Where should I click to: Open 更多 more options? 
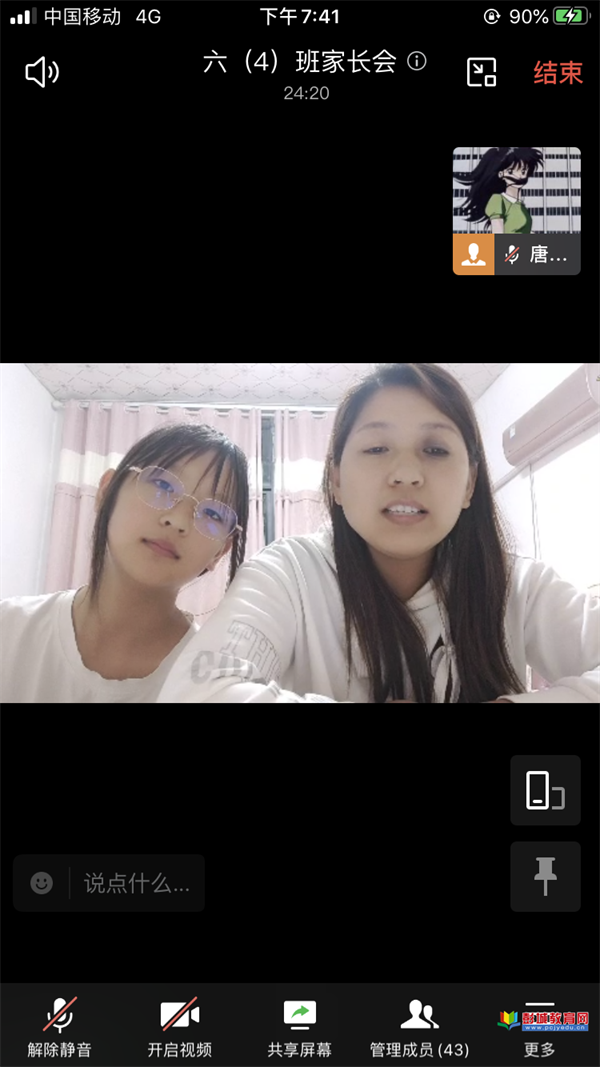click(x=540, y=1025)
